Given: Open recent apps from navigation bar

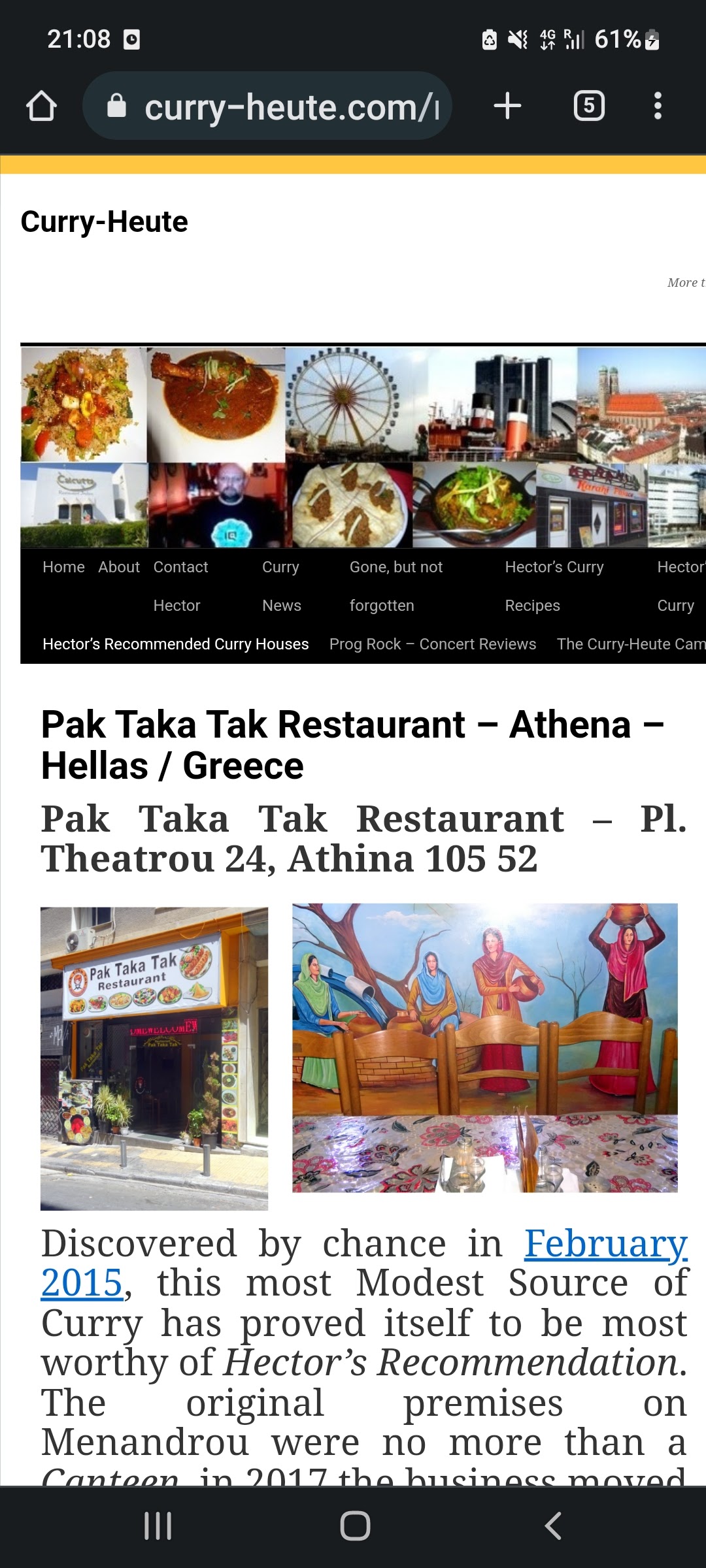Looking at the screenshot, I should (x=158, y=1526).
